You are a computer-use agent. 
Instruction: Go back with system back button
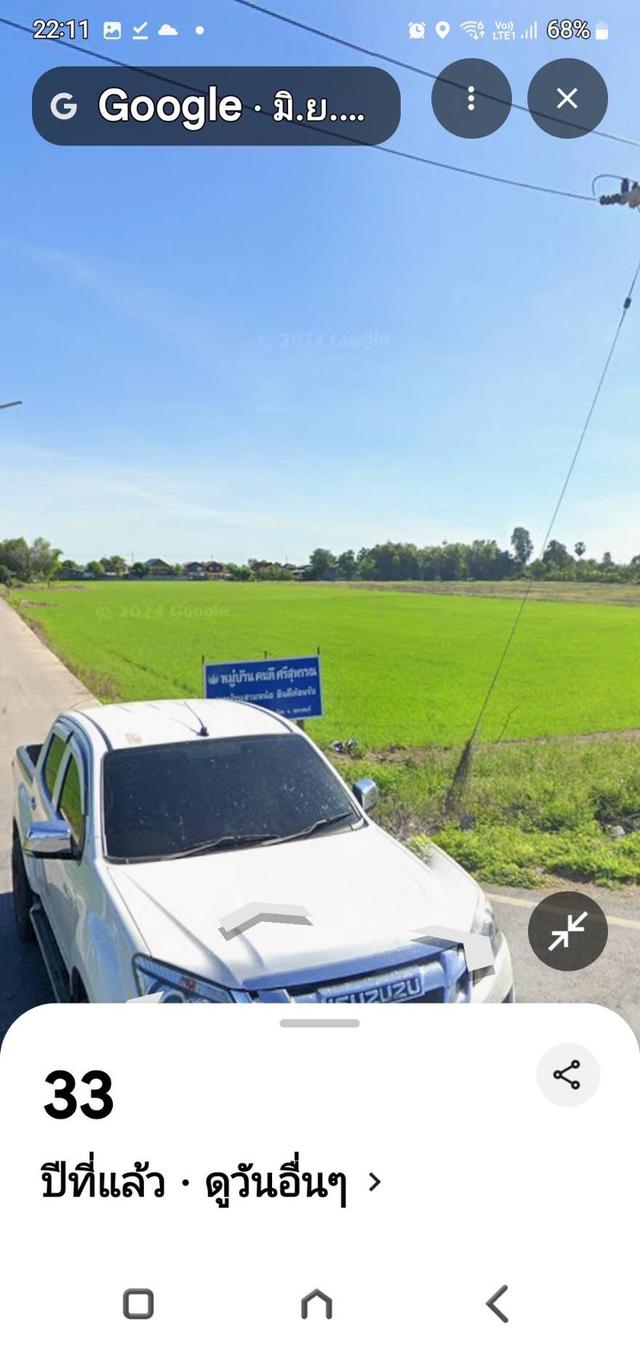[x=497, y=1304]
